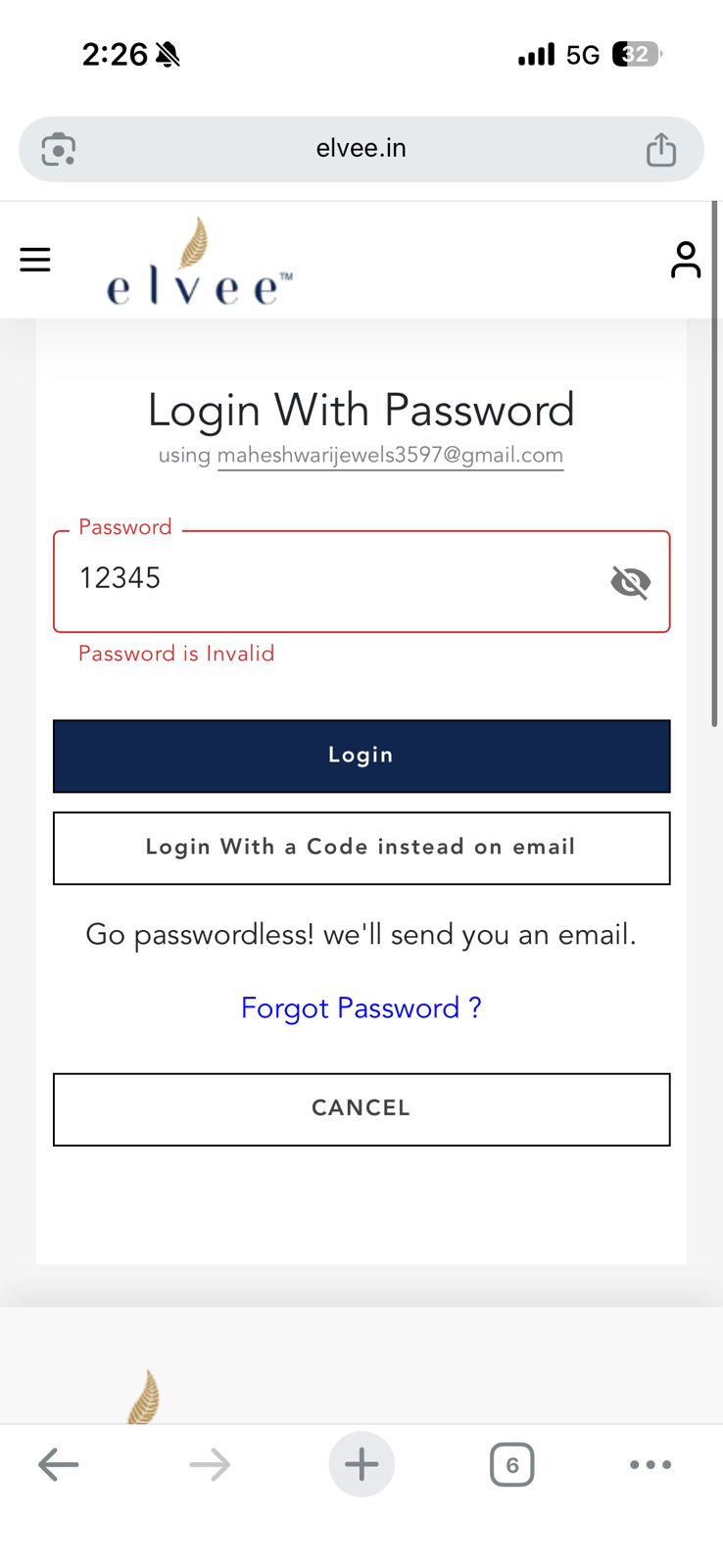Tap the Login button
The height and width of the screenshot is (1568, 723).
coord(361,756)
